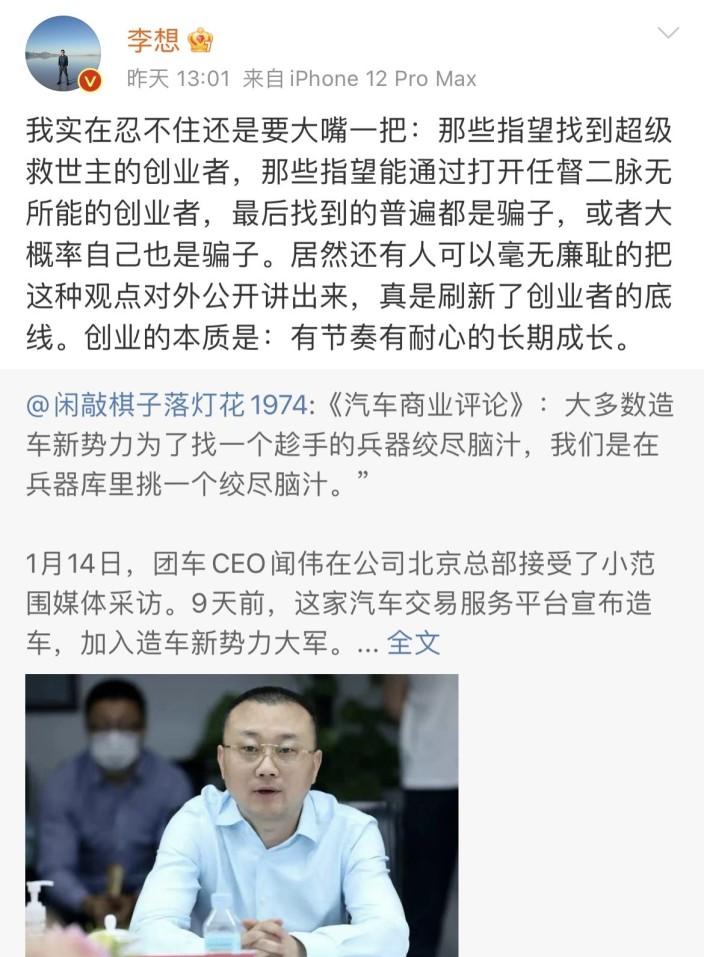The height and width of the screenshot is (957, 704).
Task: Open @闲敲棋子落灯花1974 user link
Action: (x=163, y=405)
